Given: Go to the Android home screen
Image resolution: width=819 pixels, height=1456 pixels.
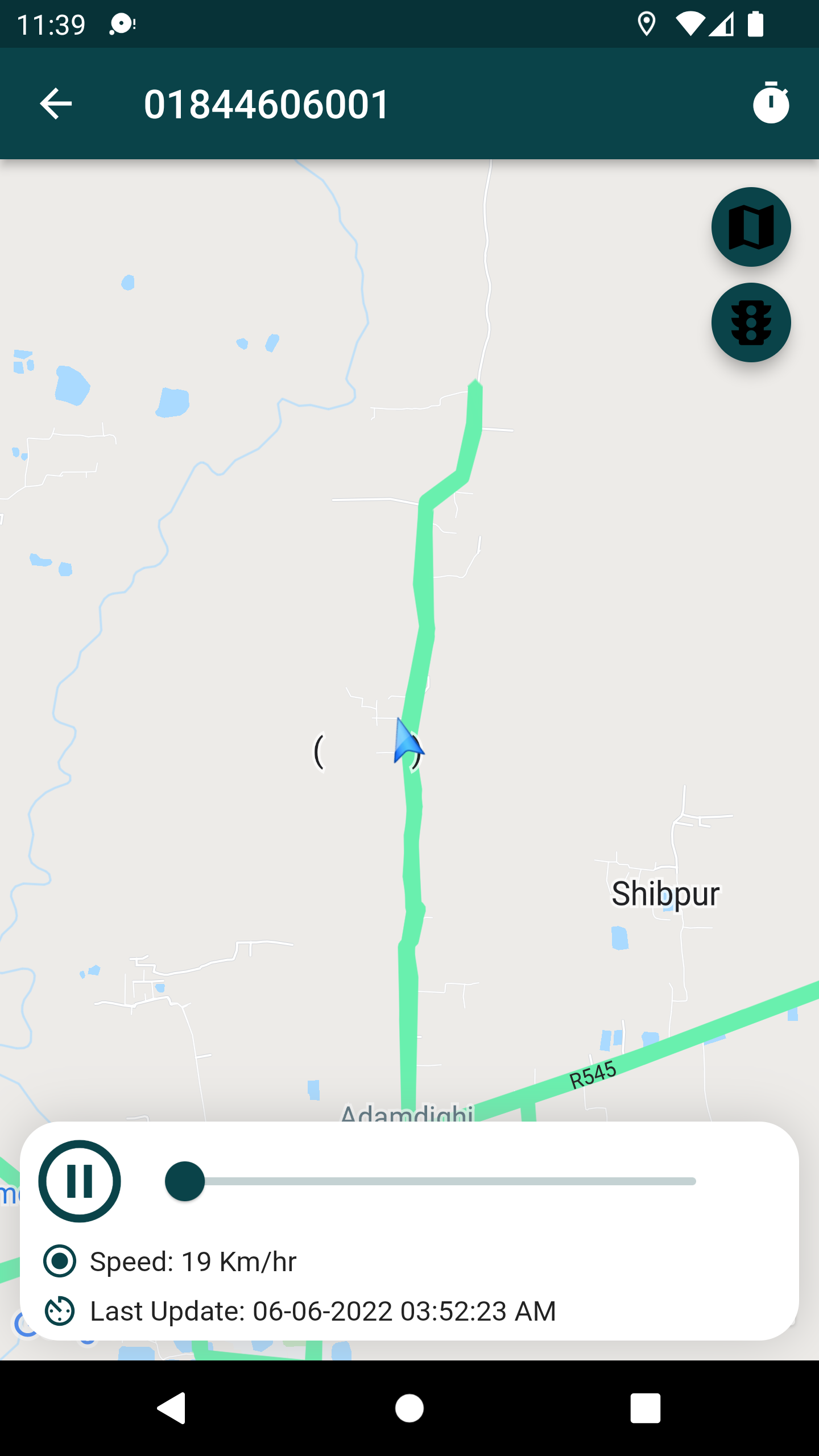Looking at the screenshot, I should (x=409, y=1408).
